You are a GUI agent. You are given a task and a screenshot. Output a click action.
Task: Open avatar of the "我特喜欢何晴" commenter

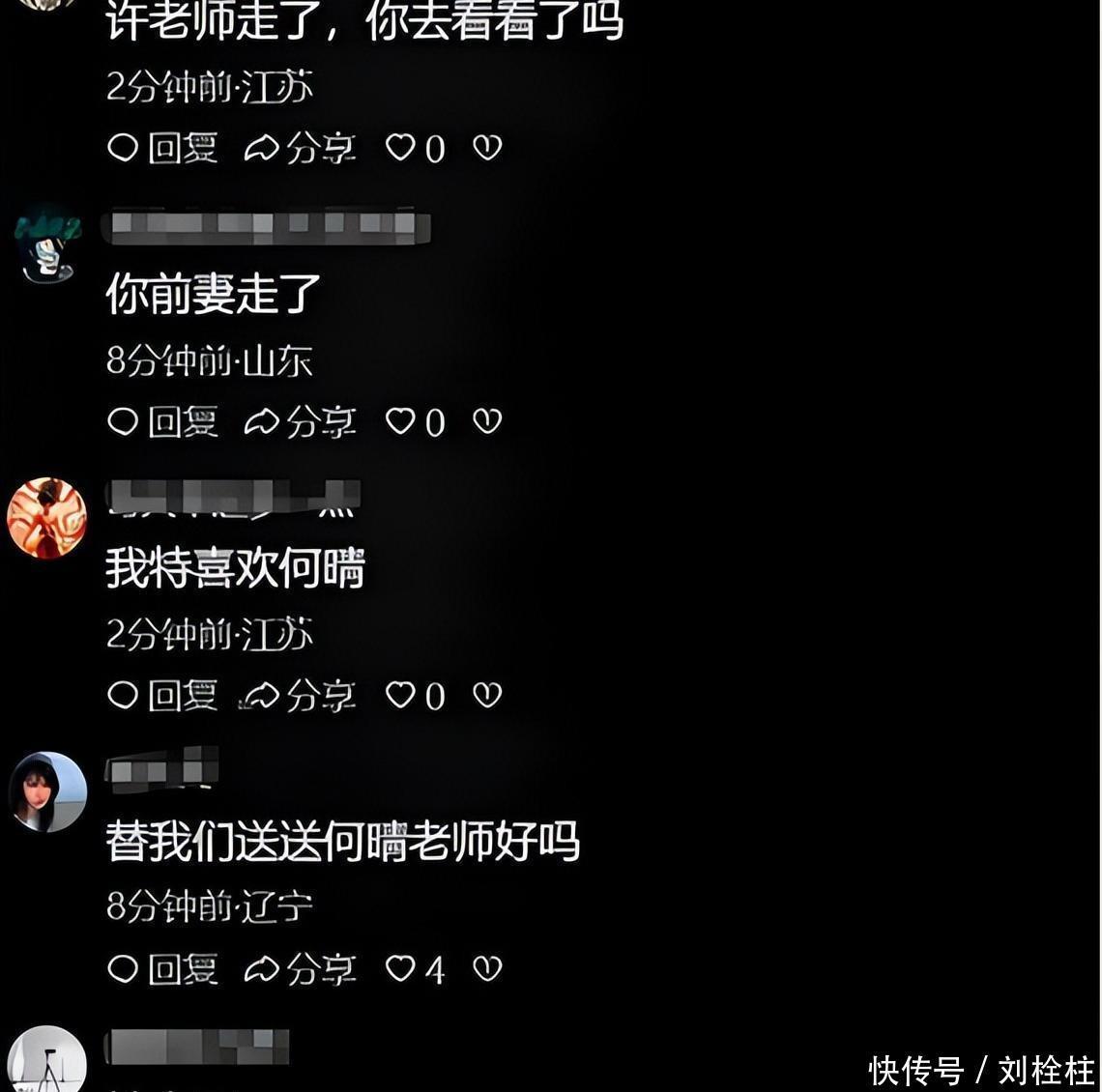46,519
